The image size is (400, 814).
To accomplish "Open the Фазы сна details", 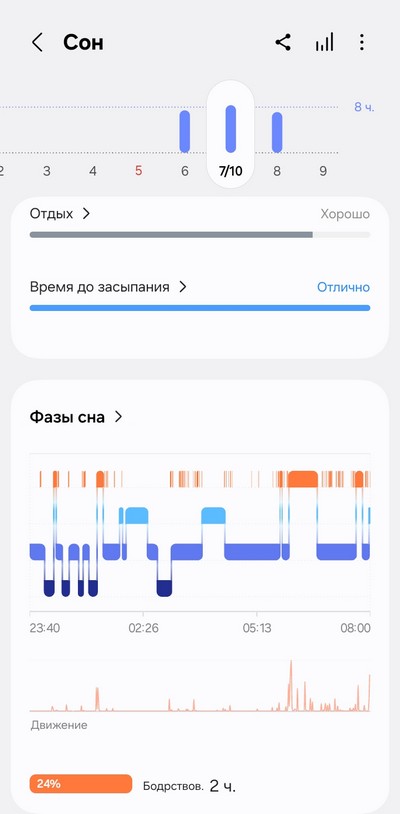I will click(76, 416).
